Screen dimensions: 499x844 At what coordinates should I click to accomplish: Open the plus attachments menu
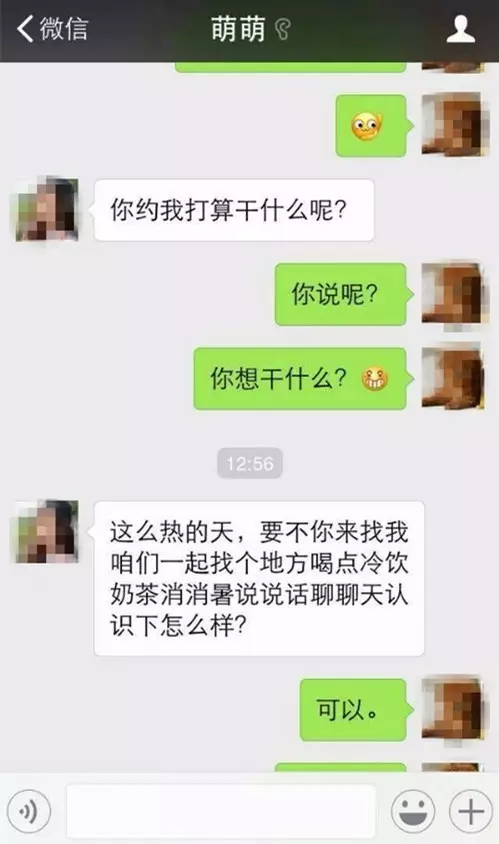tap(470, 811)
